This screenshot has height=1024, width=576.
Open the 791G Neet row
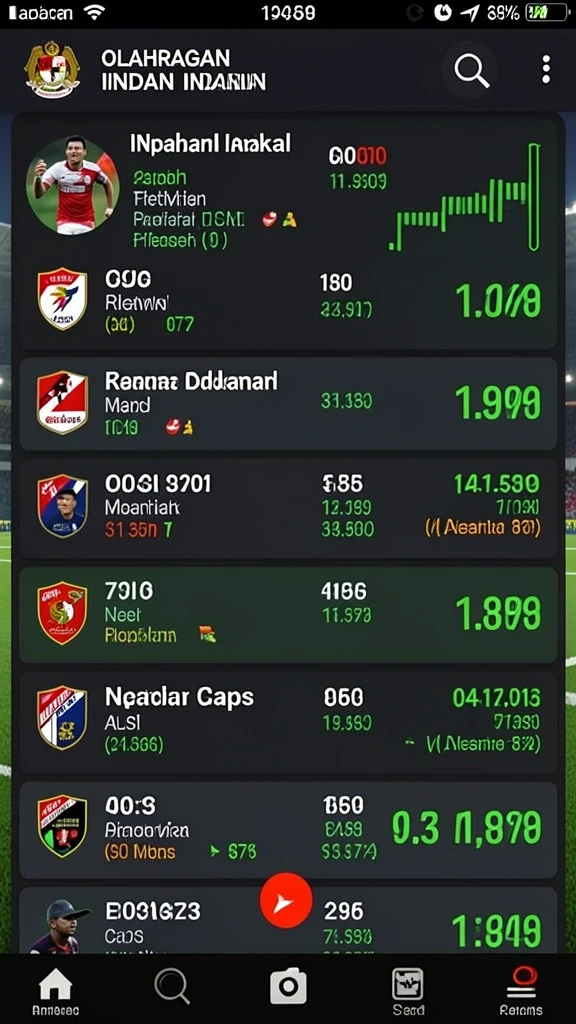[x=288, y=615]
